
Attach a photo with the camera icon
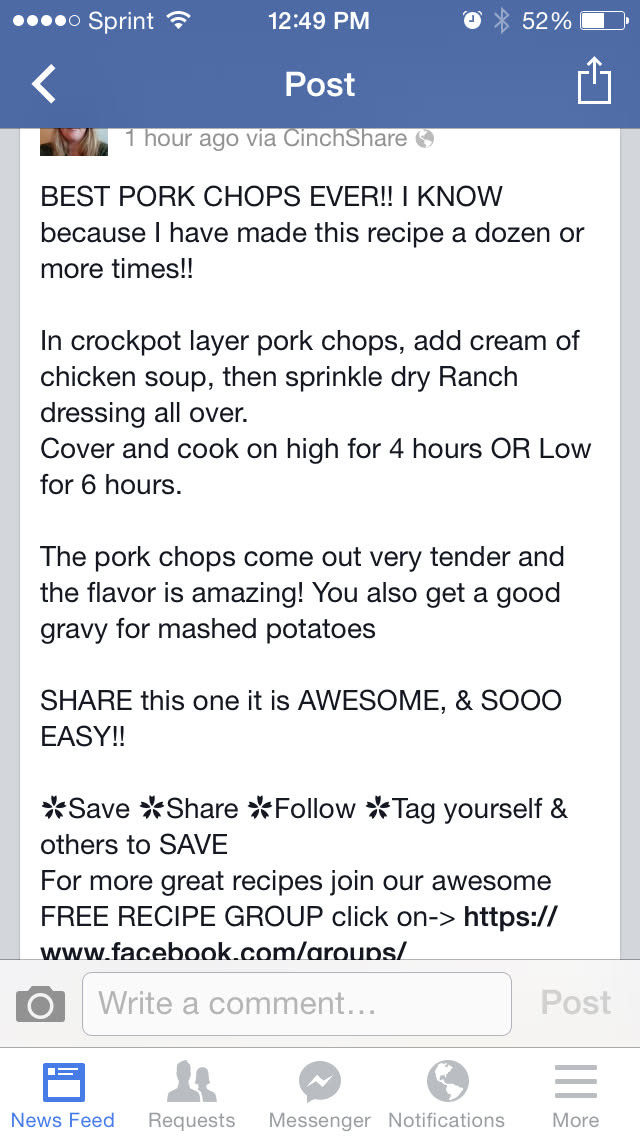41,1003
